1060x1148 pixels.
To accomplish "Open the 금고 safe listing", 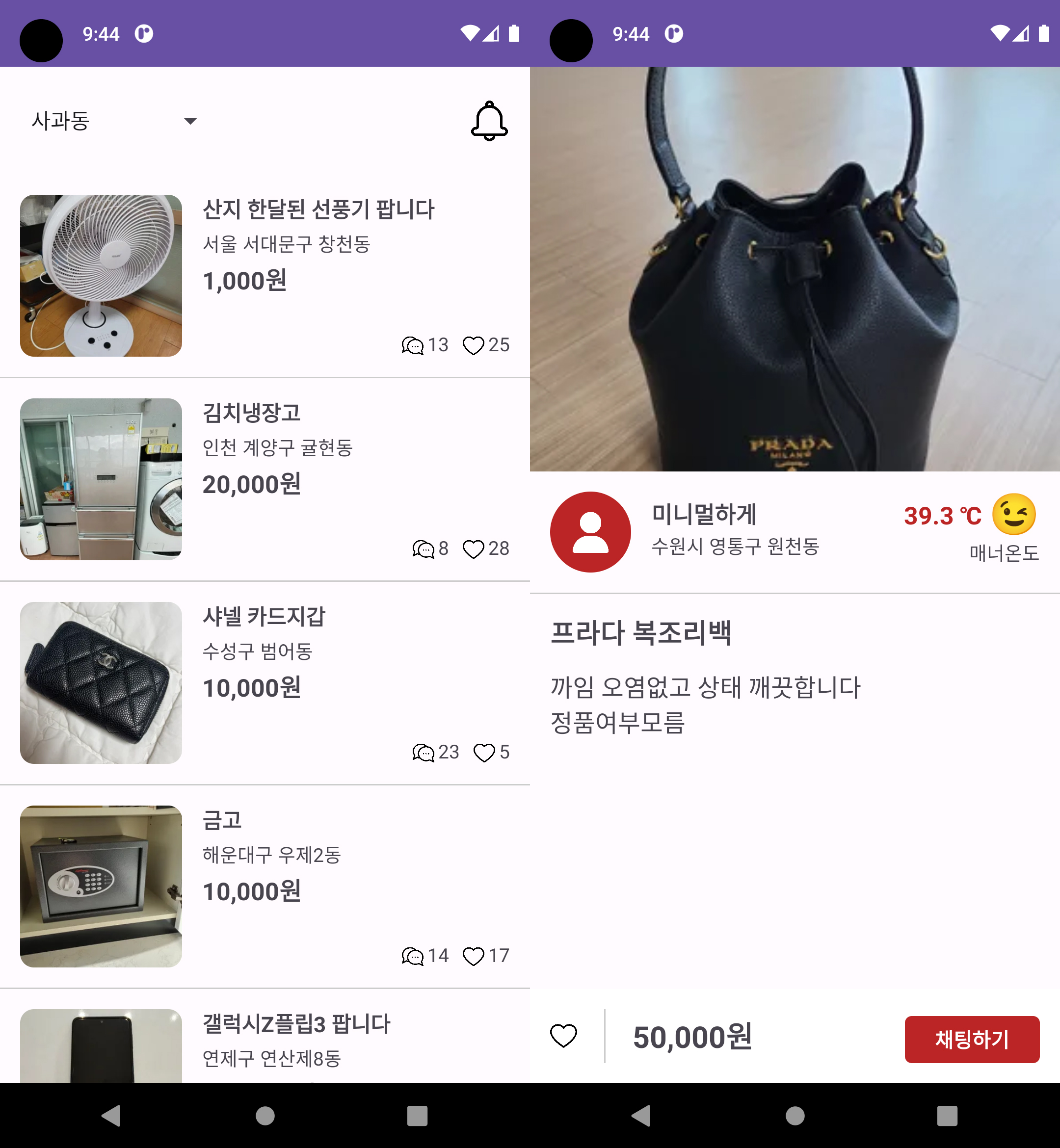I will [x=223, y=820].
